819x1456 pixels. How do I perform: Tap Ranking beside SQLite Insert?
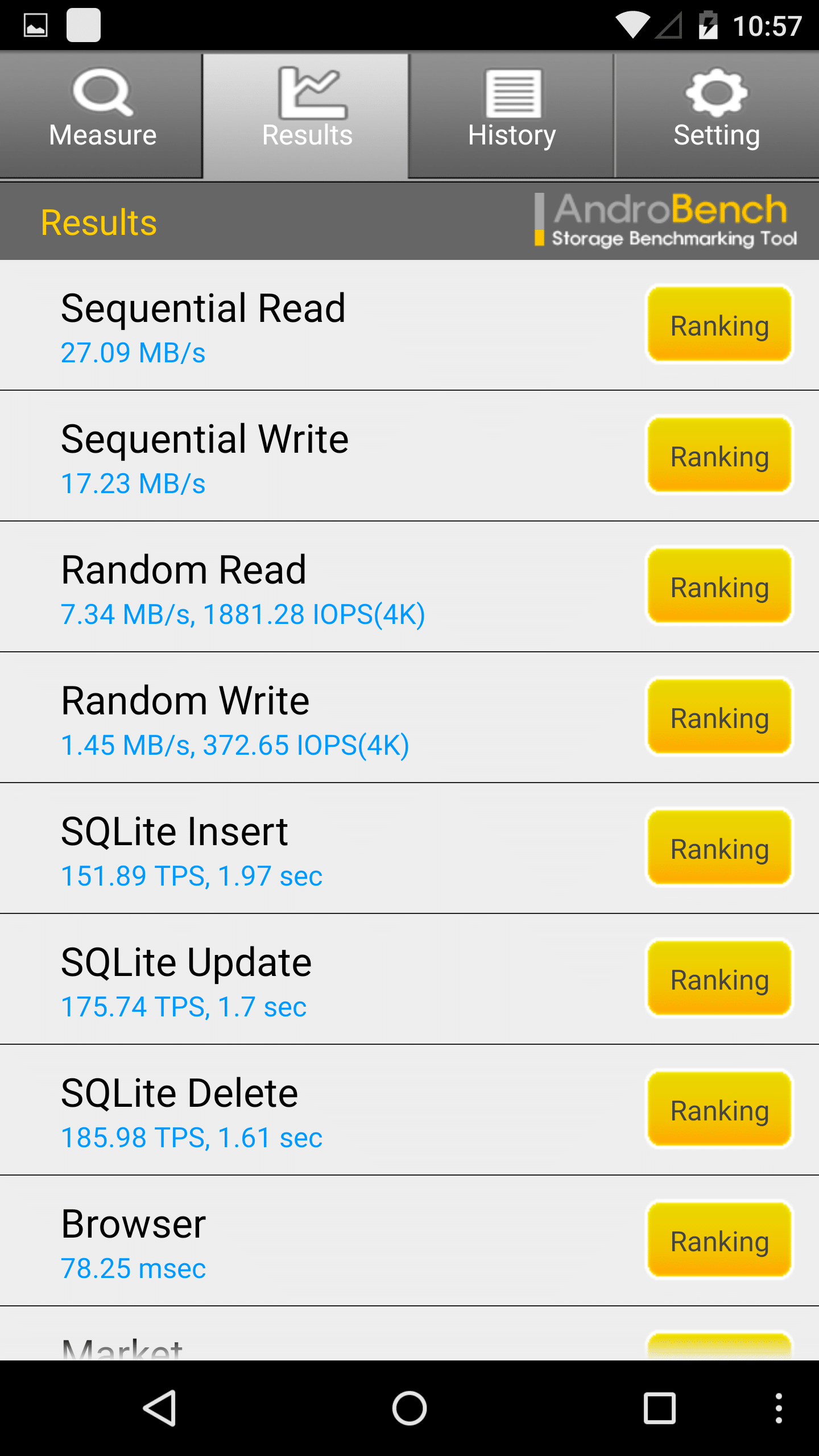[719, 847]
